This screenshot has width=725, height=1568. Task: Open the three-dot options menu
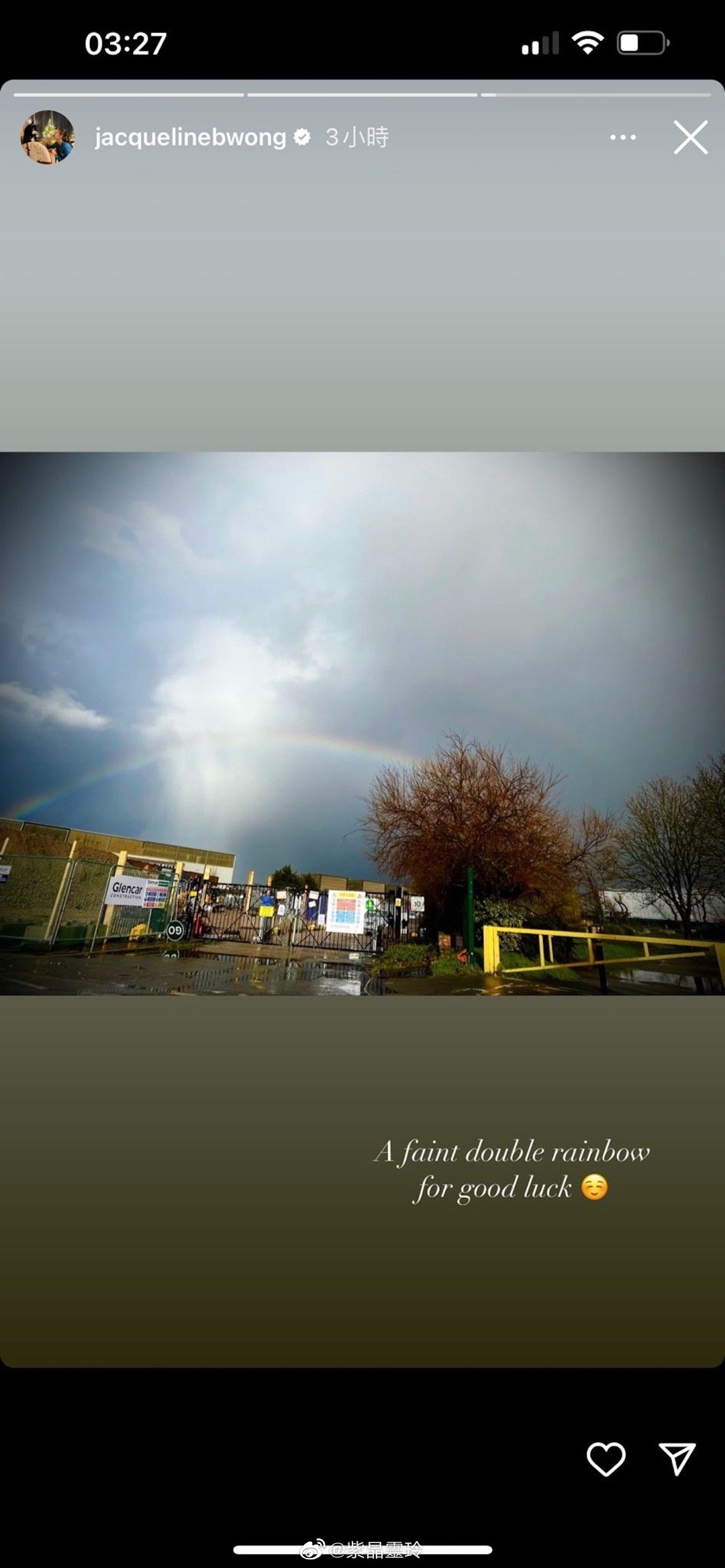click(x=622, y=138)
